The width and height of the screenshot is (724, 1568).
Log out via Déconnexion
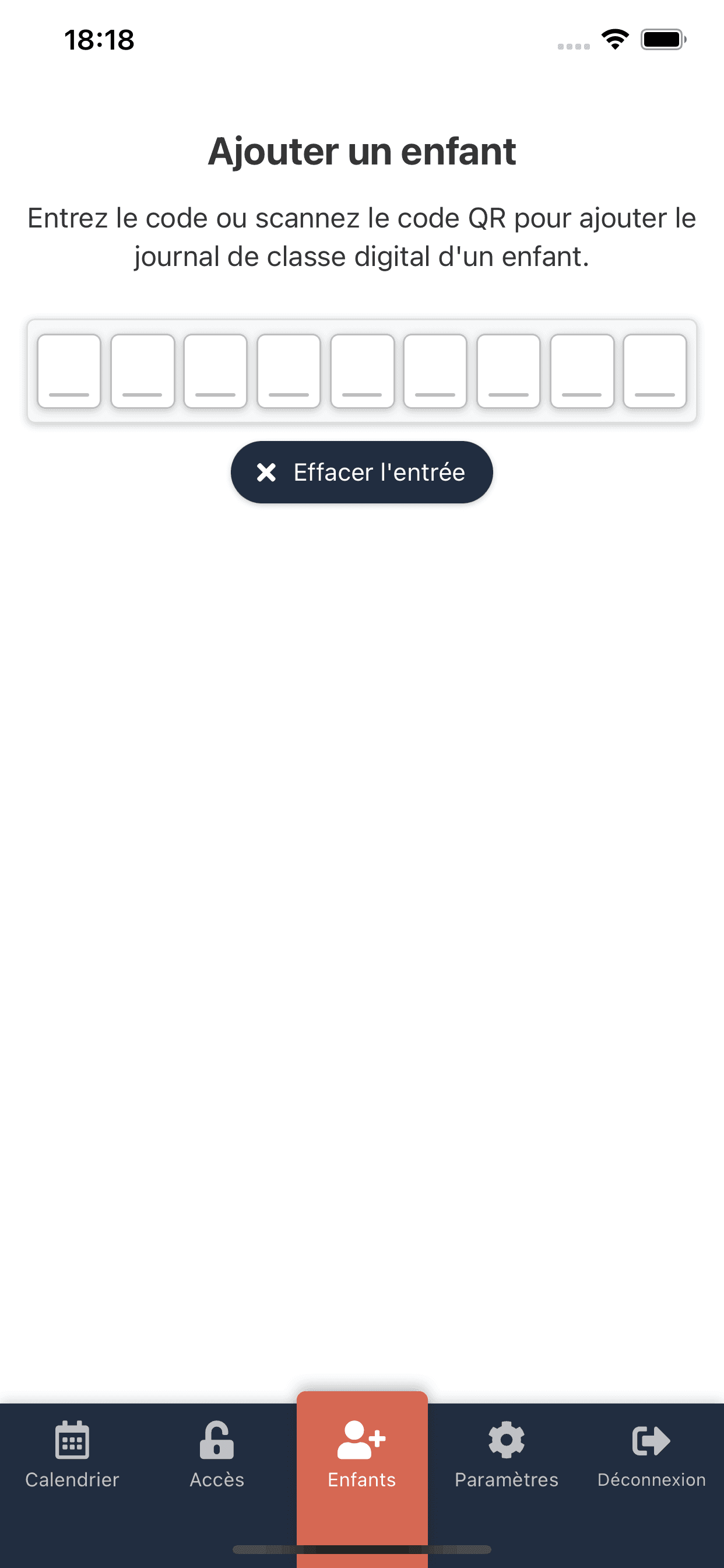(x=651, y=1455)
